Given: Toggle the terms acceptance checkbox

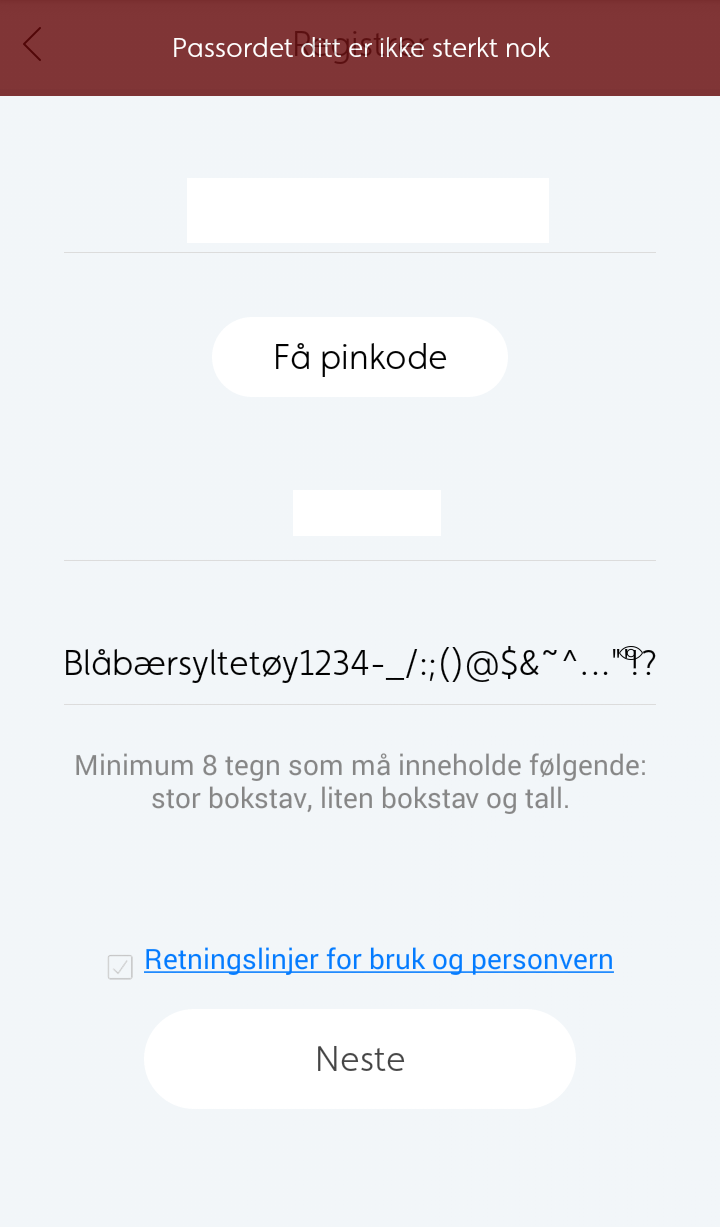Looking at the screenshot, I should pyautogui.click(x=120, y=967).
